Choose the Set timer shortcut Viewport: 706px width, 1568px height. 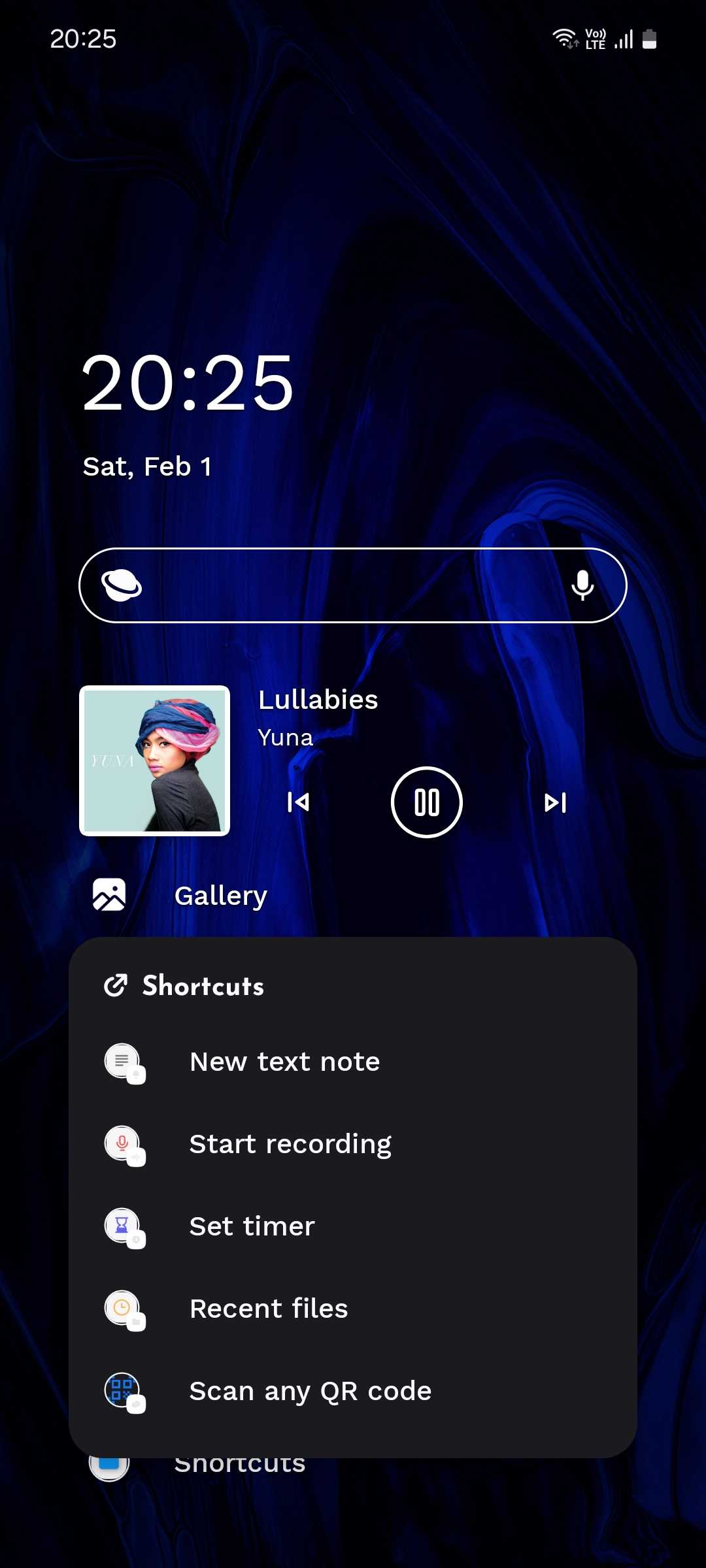pyautogui.click(x=252, y=1226)
